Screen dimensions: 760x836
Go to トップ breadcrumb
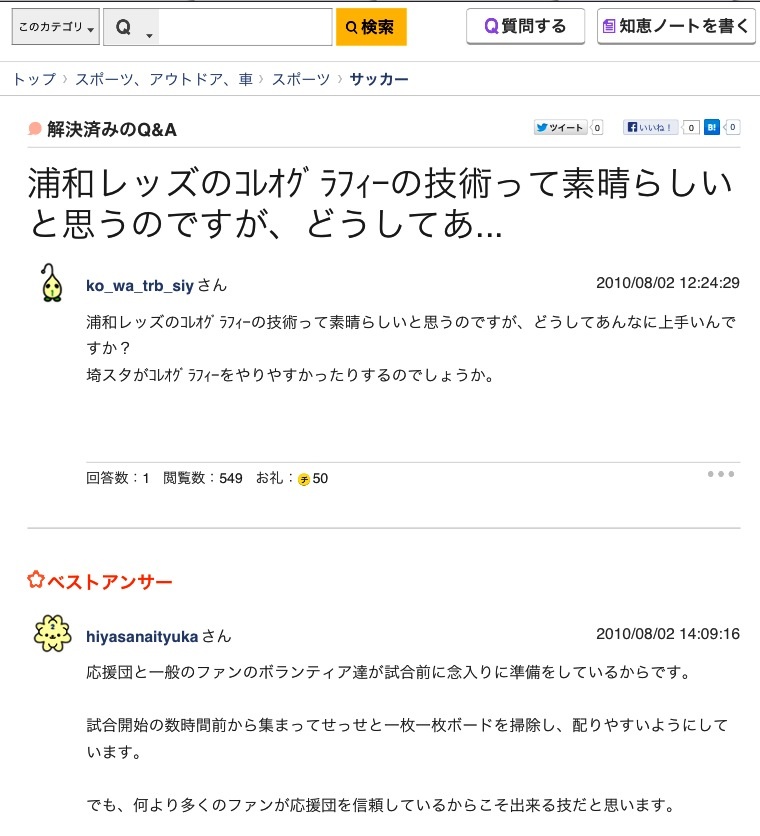[34, 79]
